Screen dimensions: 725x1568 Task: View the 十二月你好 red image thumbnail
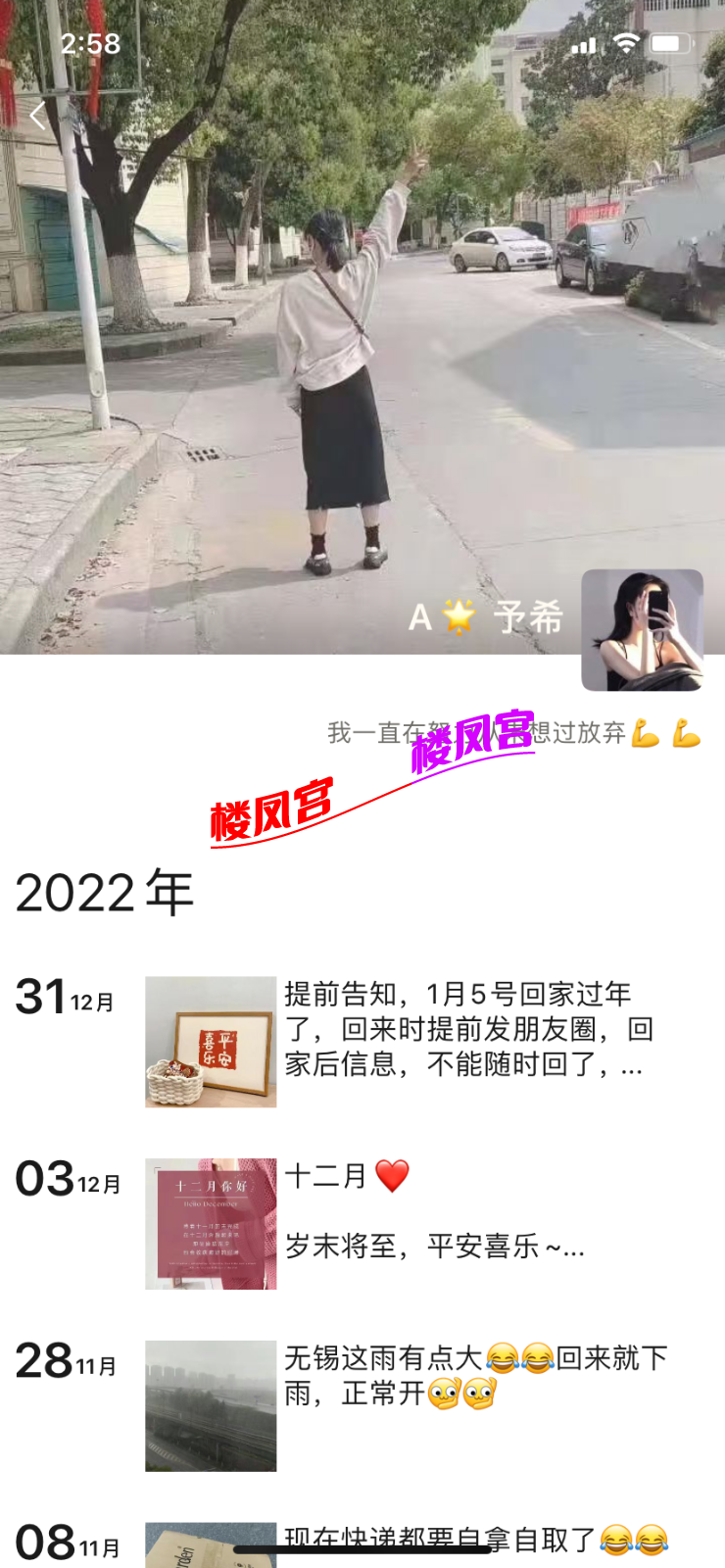pos(211,1224)
